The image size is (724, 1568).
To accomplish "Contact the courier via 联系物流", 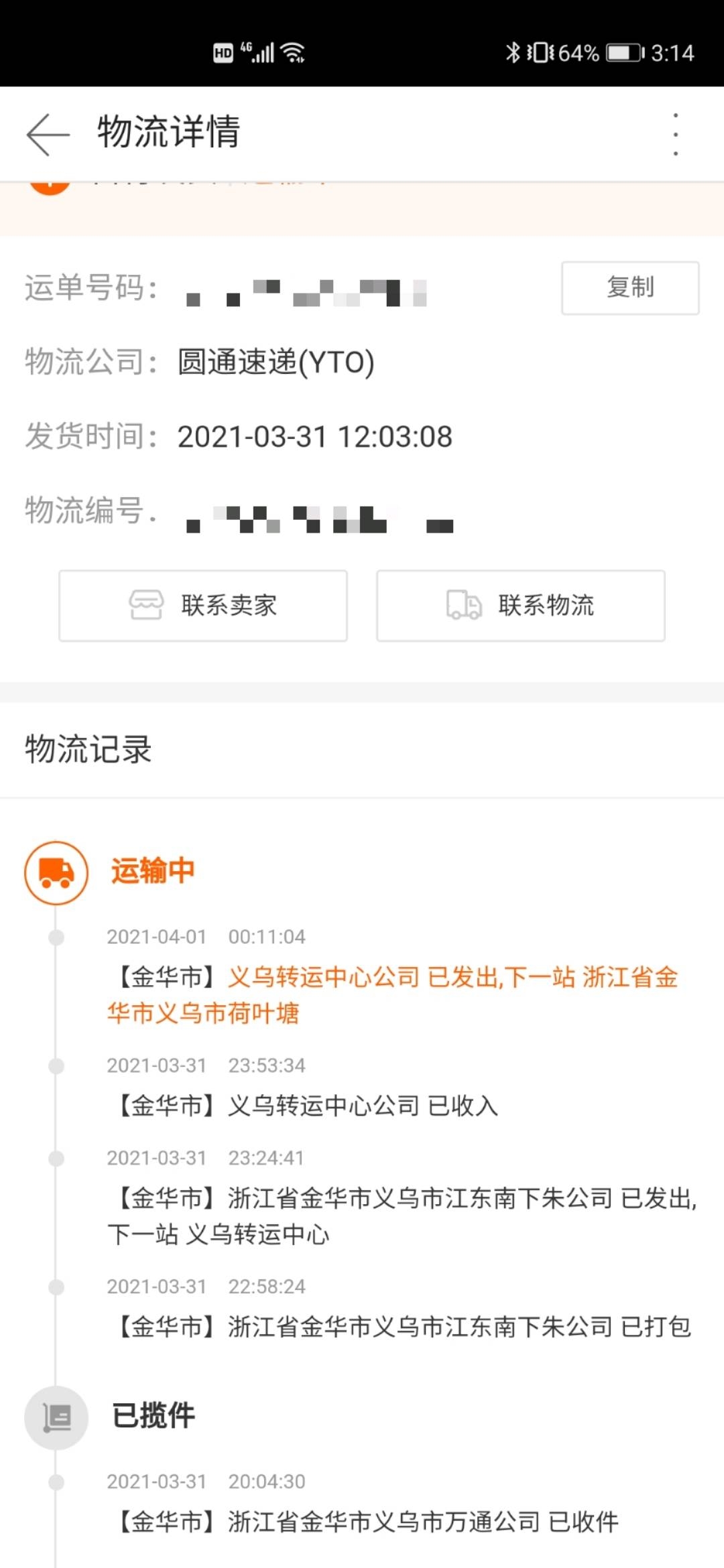I will (x=520, y=605).
